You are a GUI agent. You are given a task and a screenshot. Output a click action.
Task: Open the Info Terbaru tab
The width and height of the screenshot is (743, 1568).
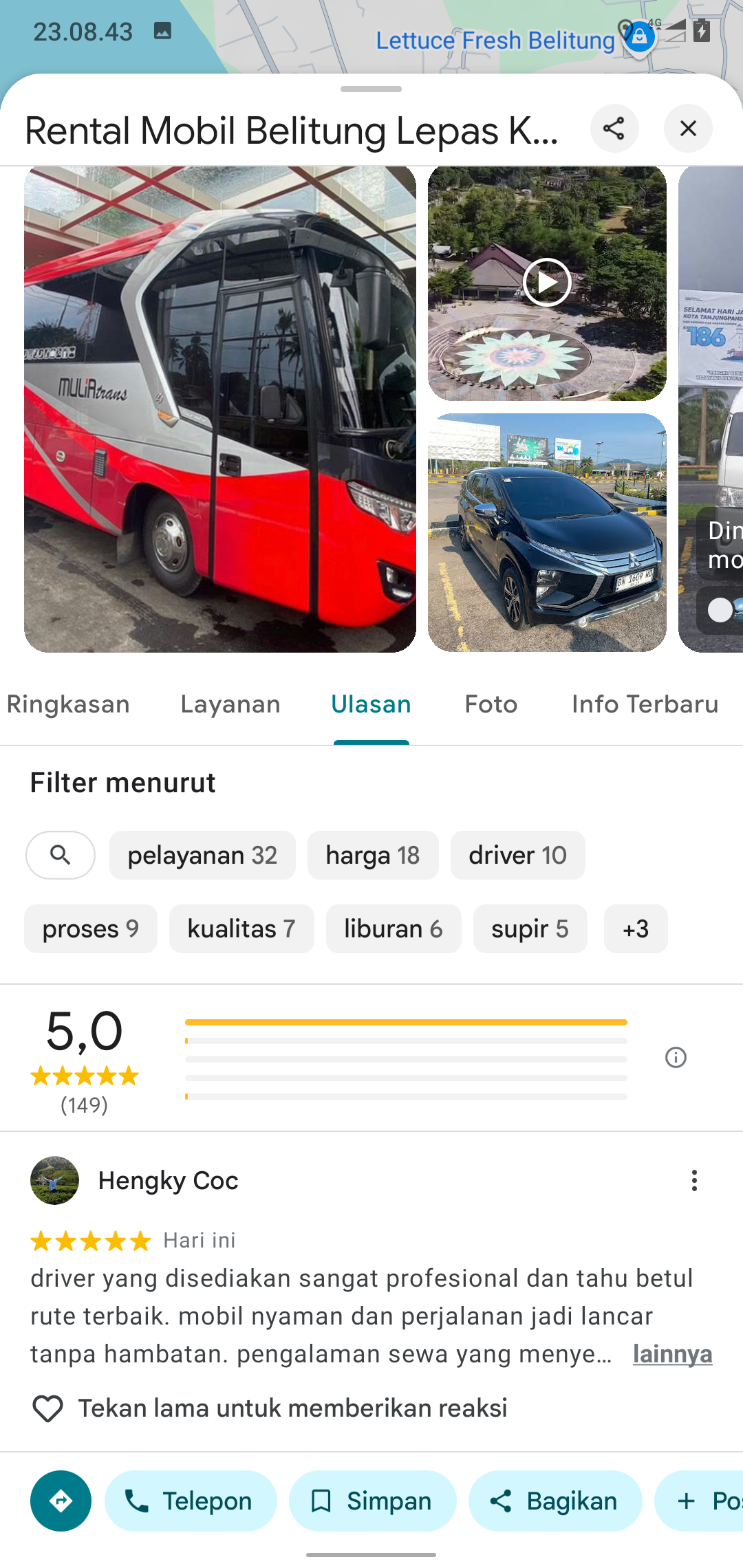(x=645, y=704)
